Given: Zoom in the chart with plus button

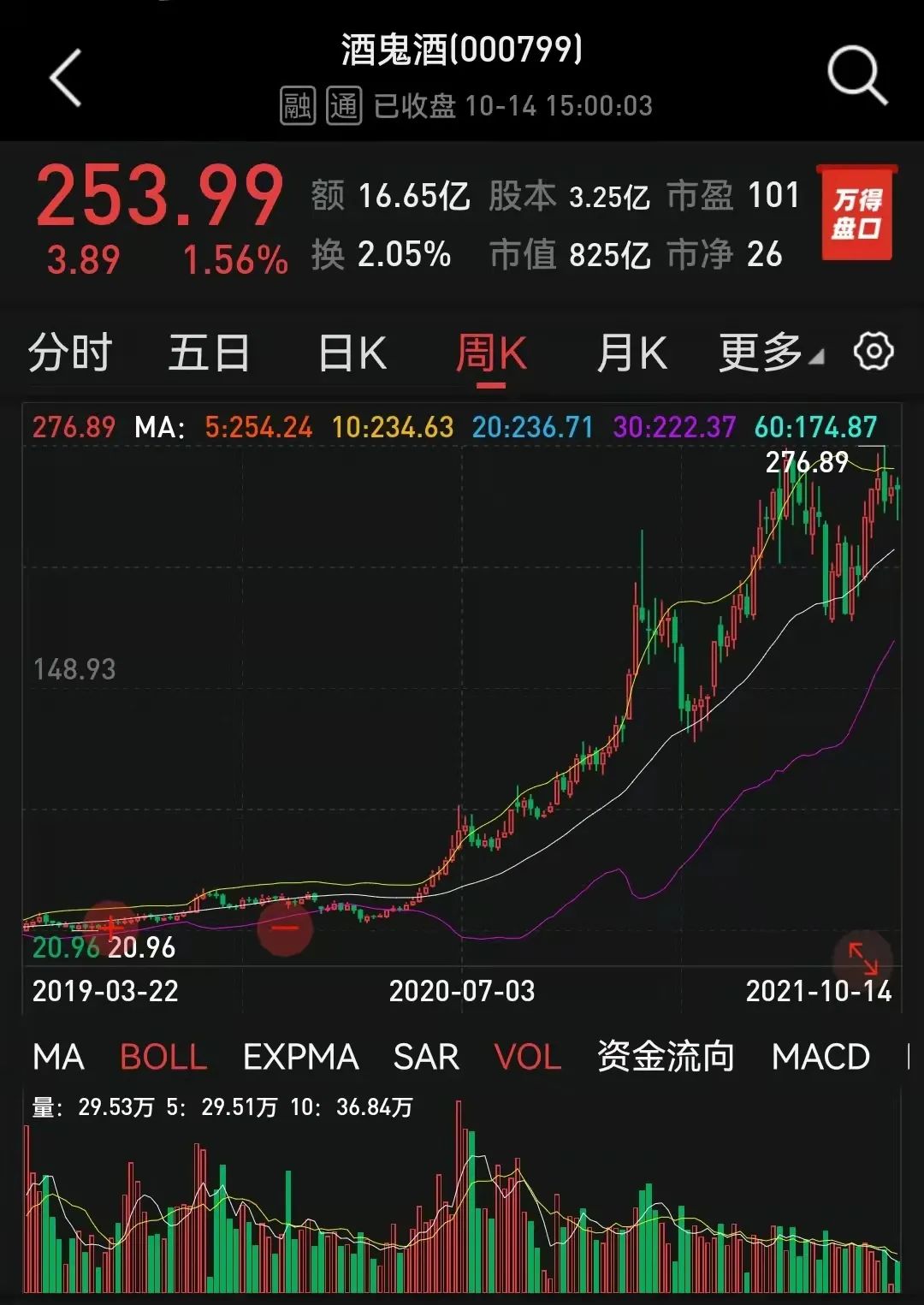Looking at the screenshot, I should [110, 928].
